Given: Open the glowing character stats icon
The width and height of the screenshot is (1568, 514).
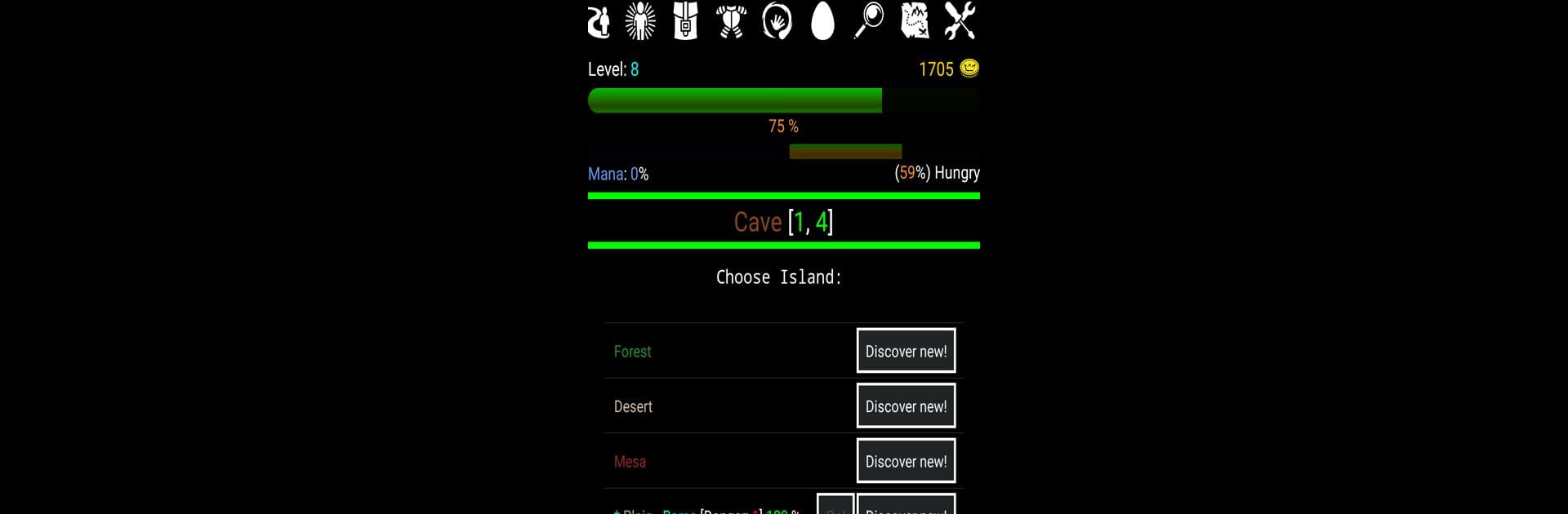Looking at the screenshot, I should [x=640, y=21].
